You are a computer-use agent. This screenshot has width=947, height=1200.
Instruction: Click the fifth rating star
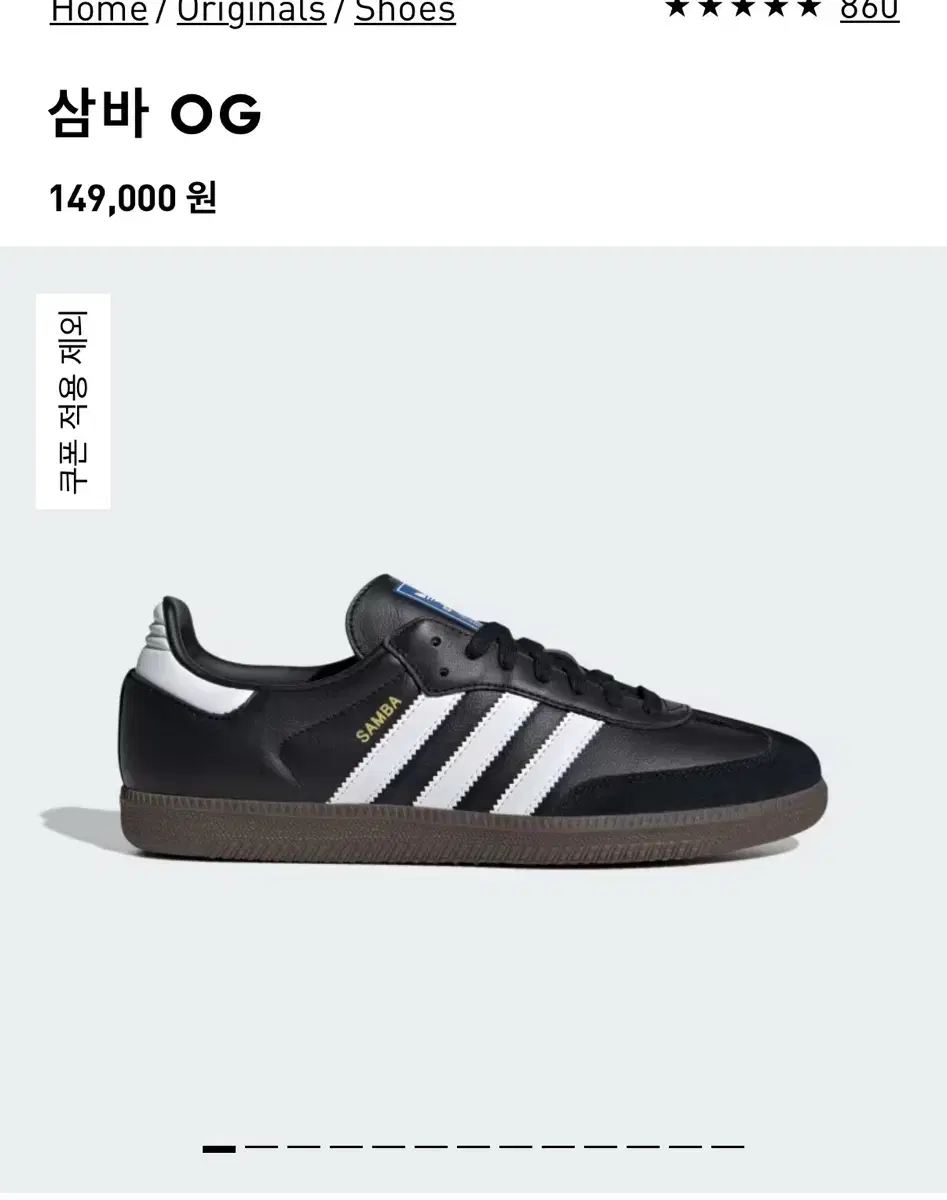[x=809, y=8]
